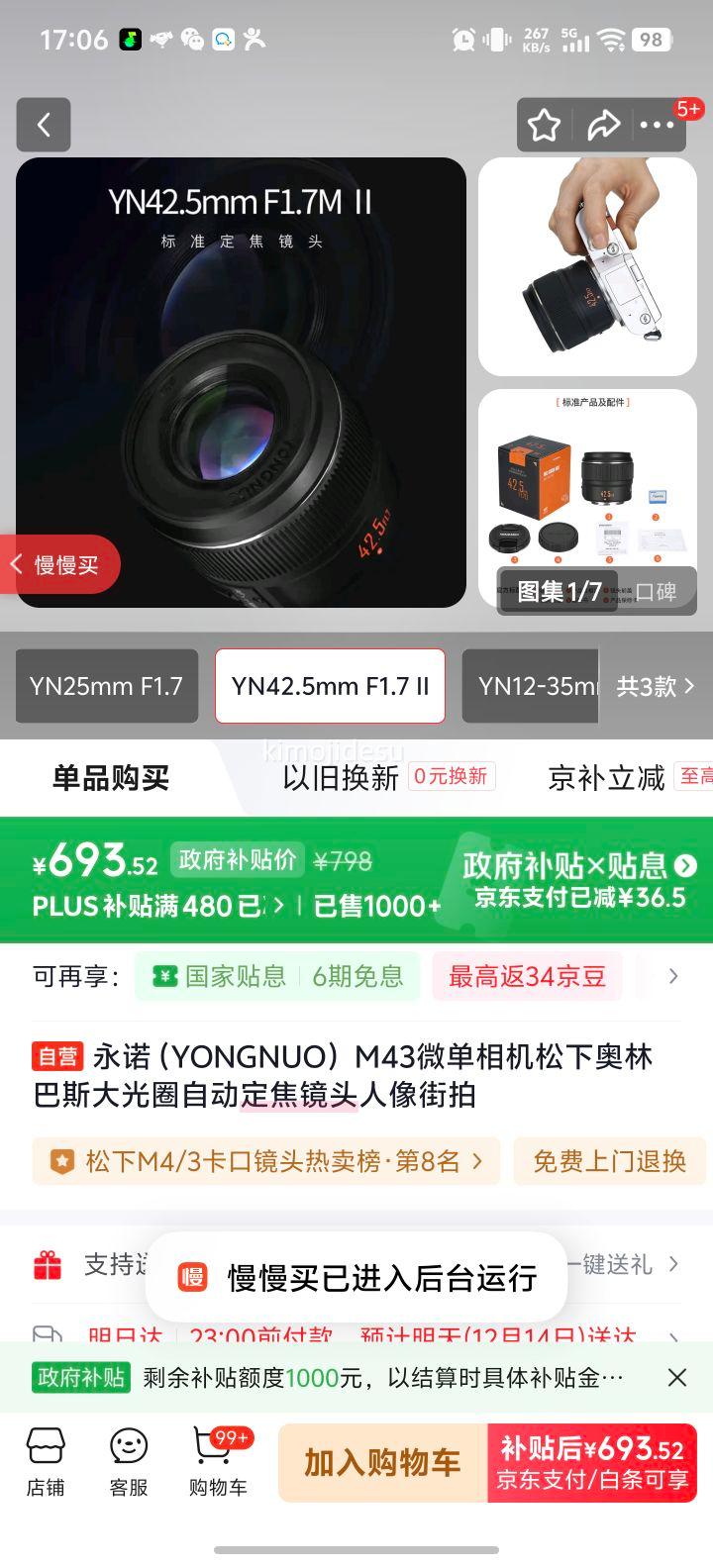Tap the star favorite icon
Image resolution: width=713 pixels, height=1568 pixels.
tap(544, 125)
